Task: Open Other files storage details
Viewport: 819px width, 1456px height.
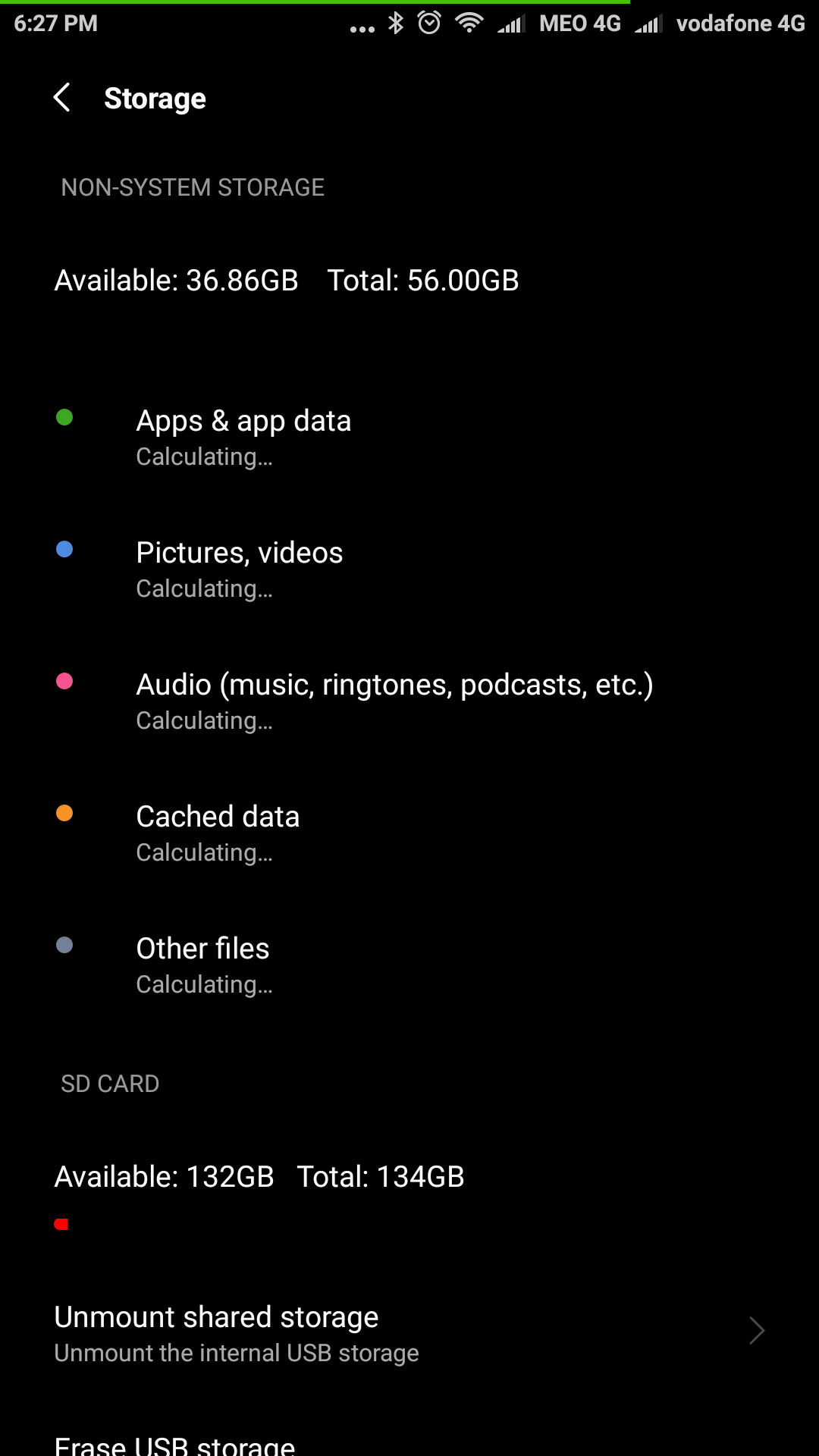Action: [x=409, y=965]
